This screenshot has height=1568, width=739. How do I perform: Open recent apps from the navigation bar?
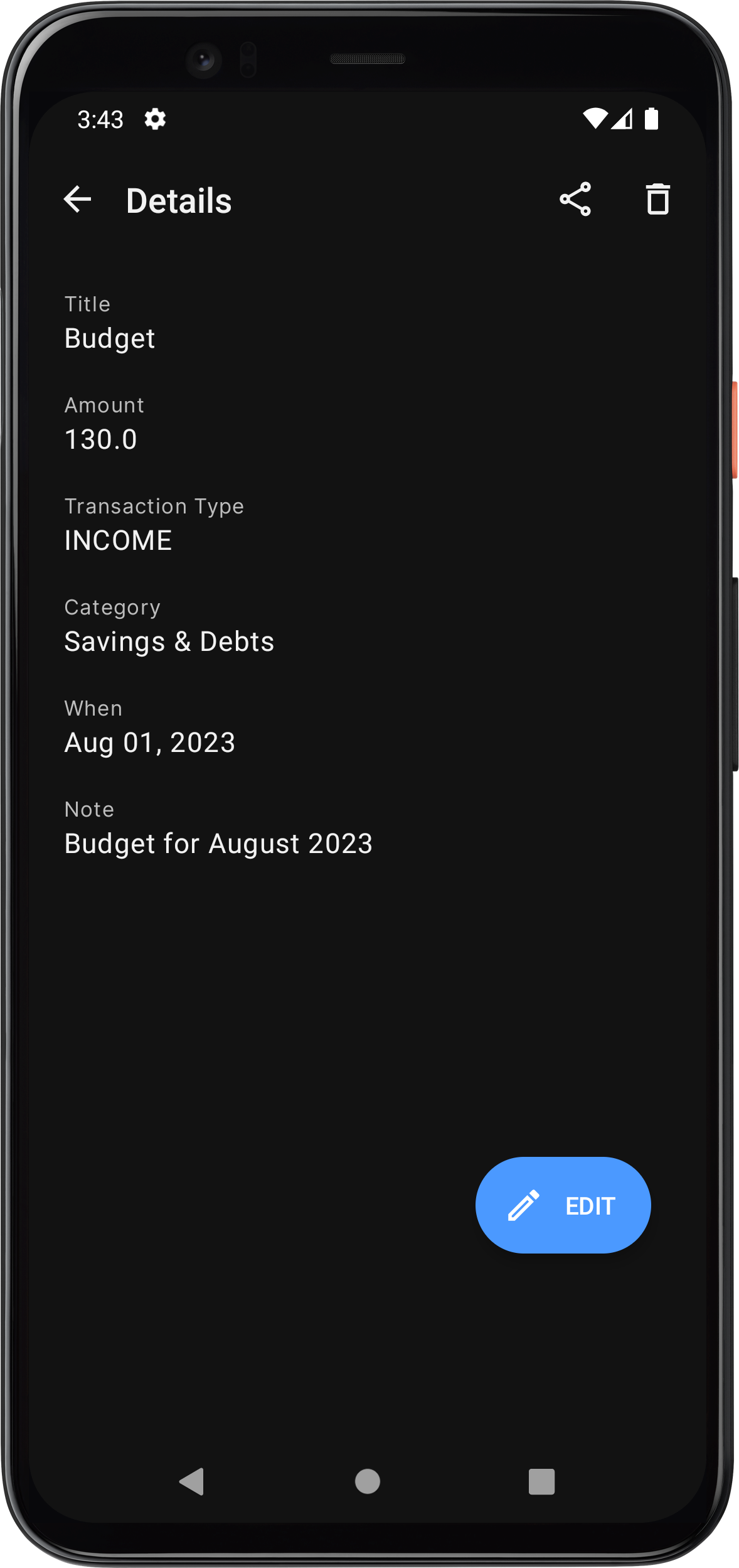(541, 1482)
